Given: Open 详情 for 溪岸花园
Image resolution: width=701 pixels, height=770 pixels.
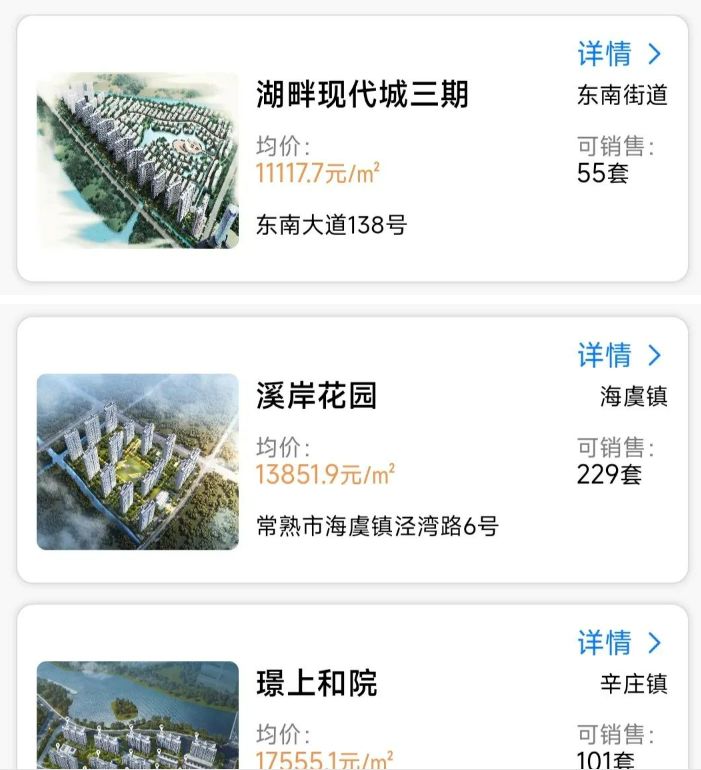Looking at the screenshot, I should tap(619, 356).
